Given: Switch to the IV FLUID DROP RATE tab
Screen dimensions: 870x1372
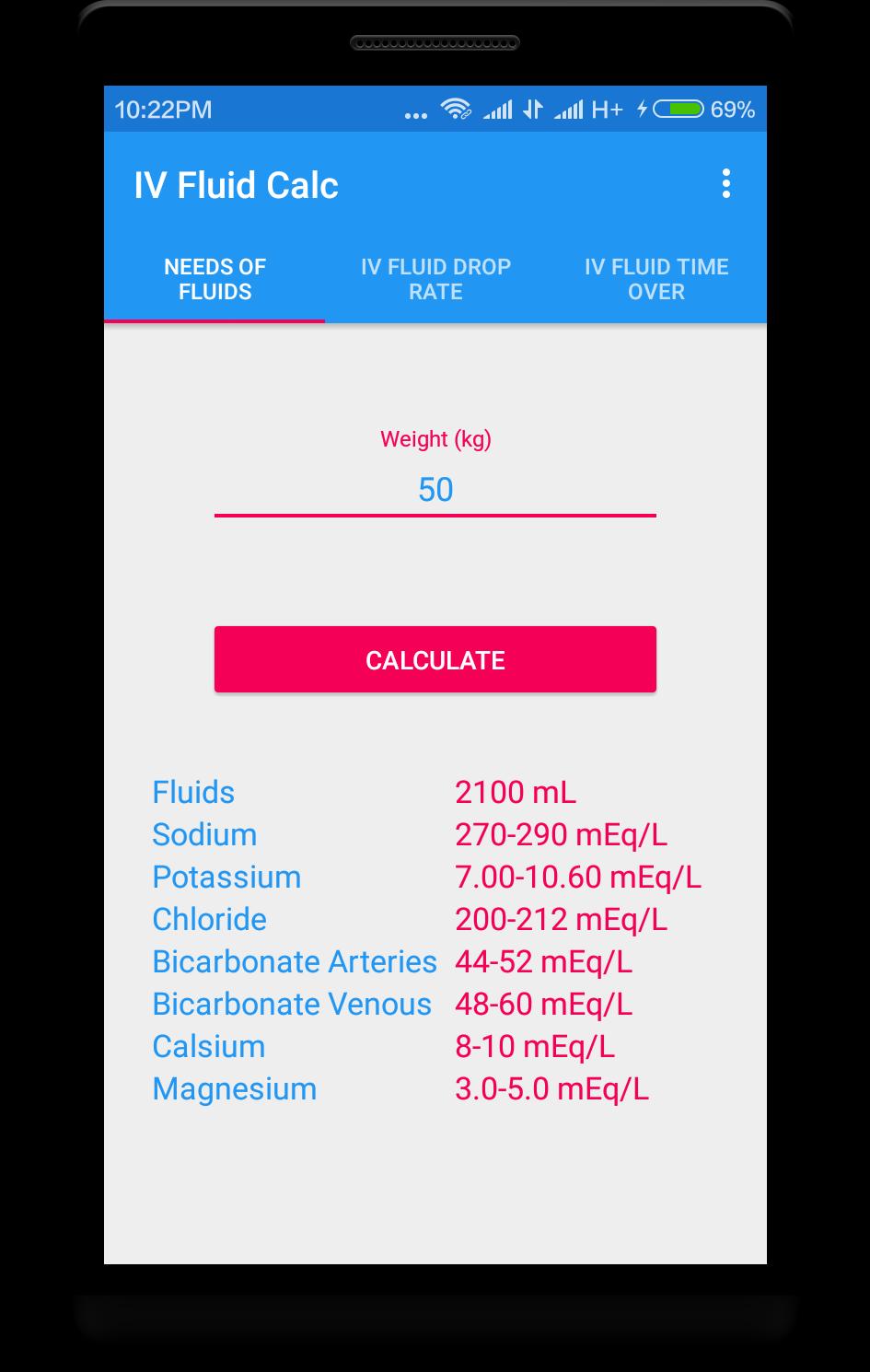Looking at the screenshot, I should coord(435,279).
